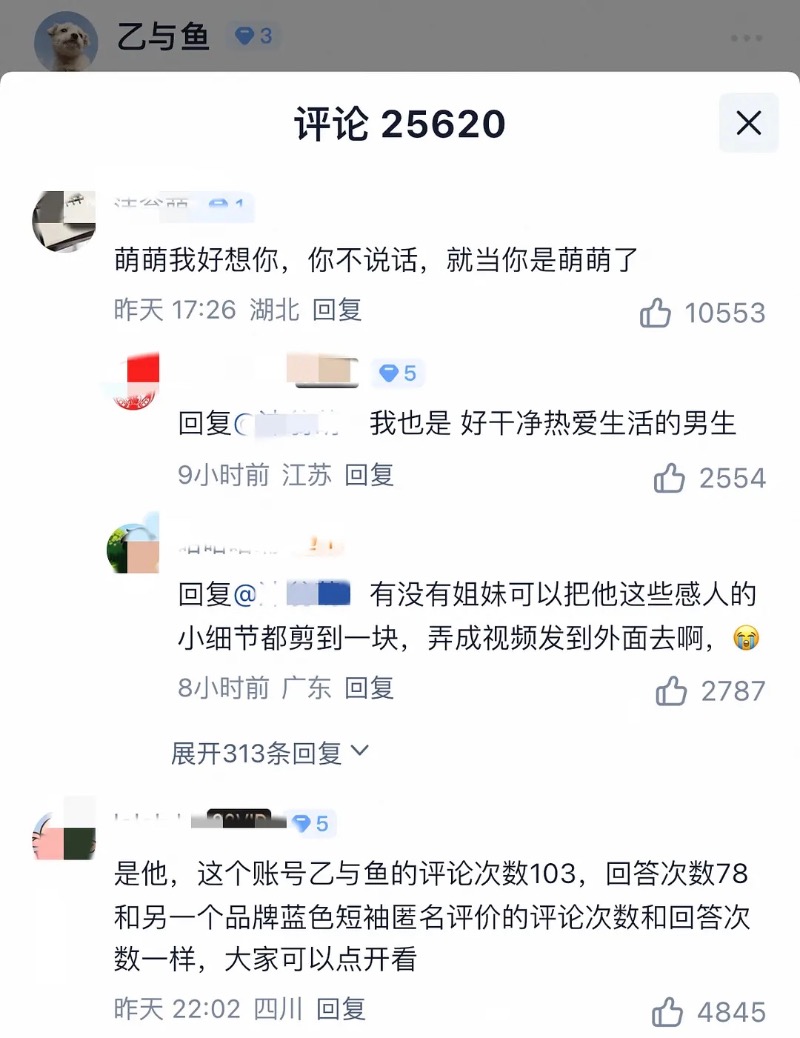Viewport: 800px width, 1038px height.
Task: Like the 广东 reply with 2787 likes
Action: [671, 690]
